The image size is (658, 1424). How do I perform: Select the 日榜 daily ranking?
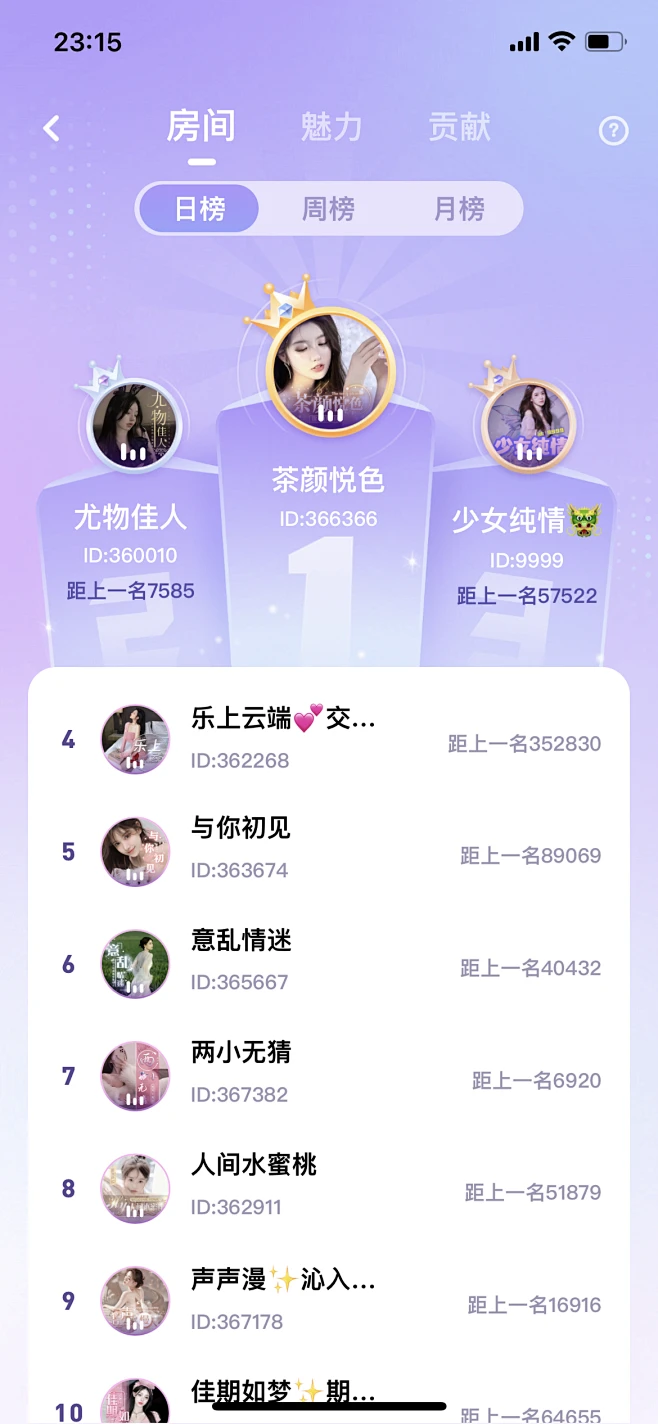200,209
